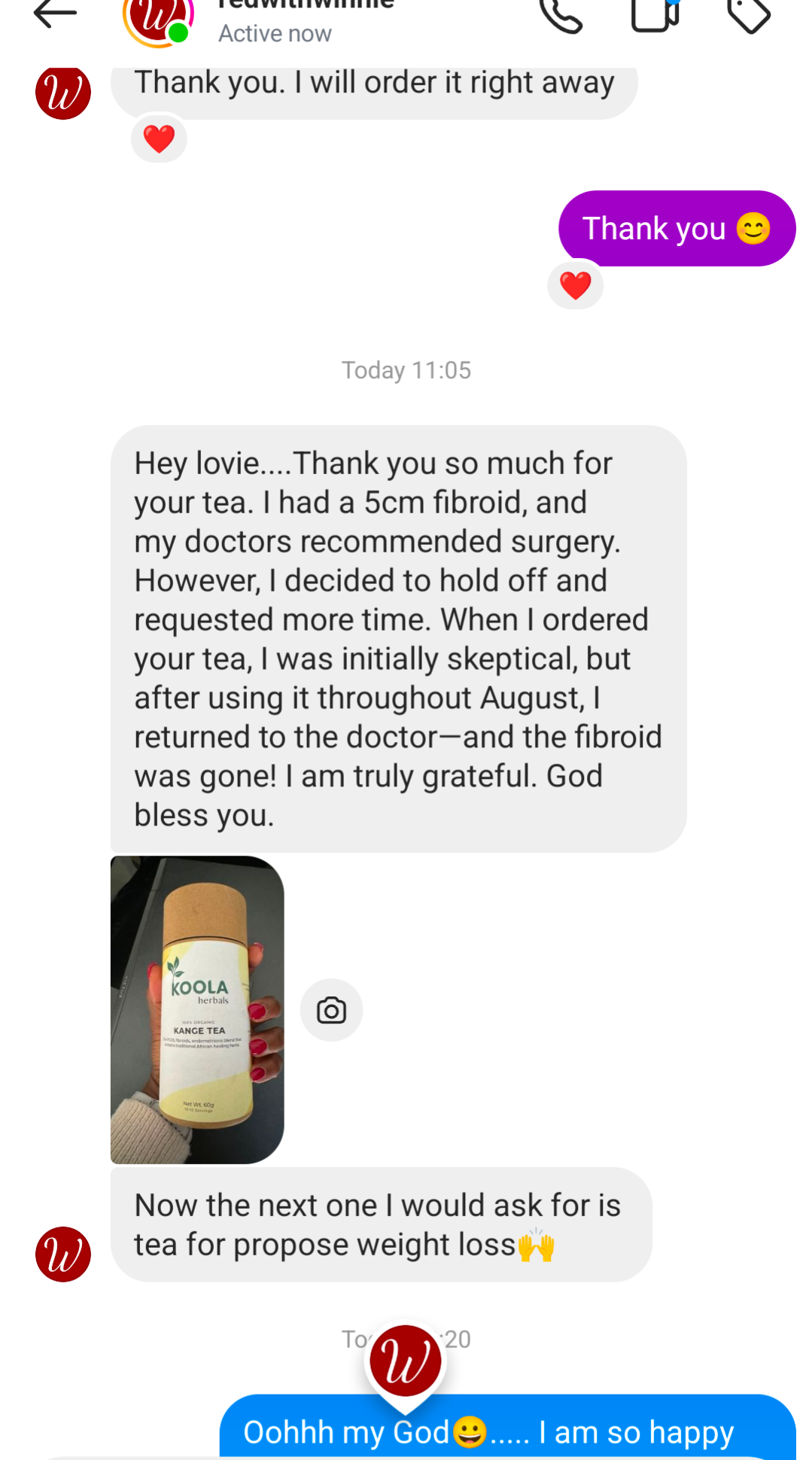Tap the camera icon beside the photo
Screen dimensions: 812x1460
331,1010
